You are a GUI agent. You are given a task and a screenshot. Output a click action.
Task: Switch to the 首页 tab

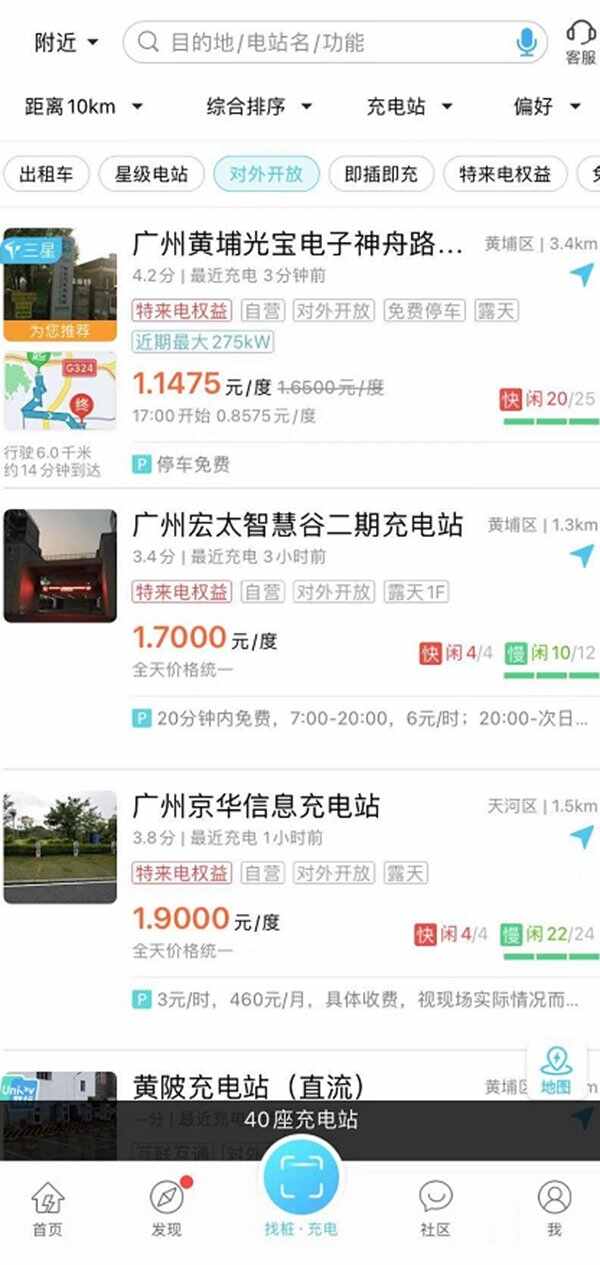[47, 1208]
